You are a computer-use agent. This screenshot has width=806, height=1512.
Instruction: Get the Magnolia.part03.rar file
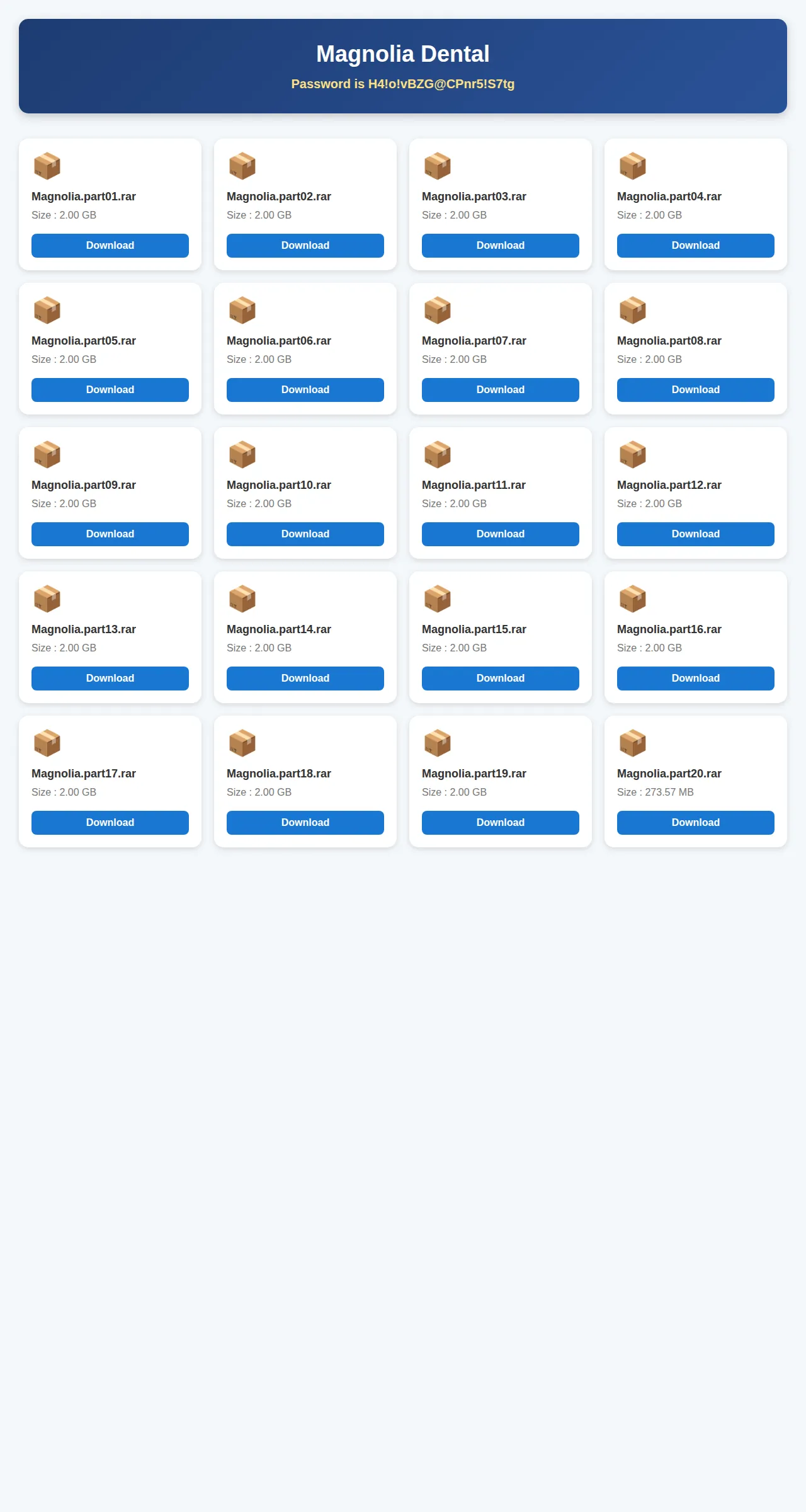click(501, 246)
